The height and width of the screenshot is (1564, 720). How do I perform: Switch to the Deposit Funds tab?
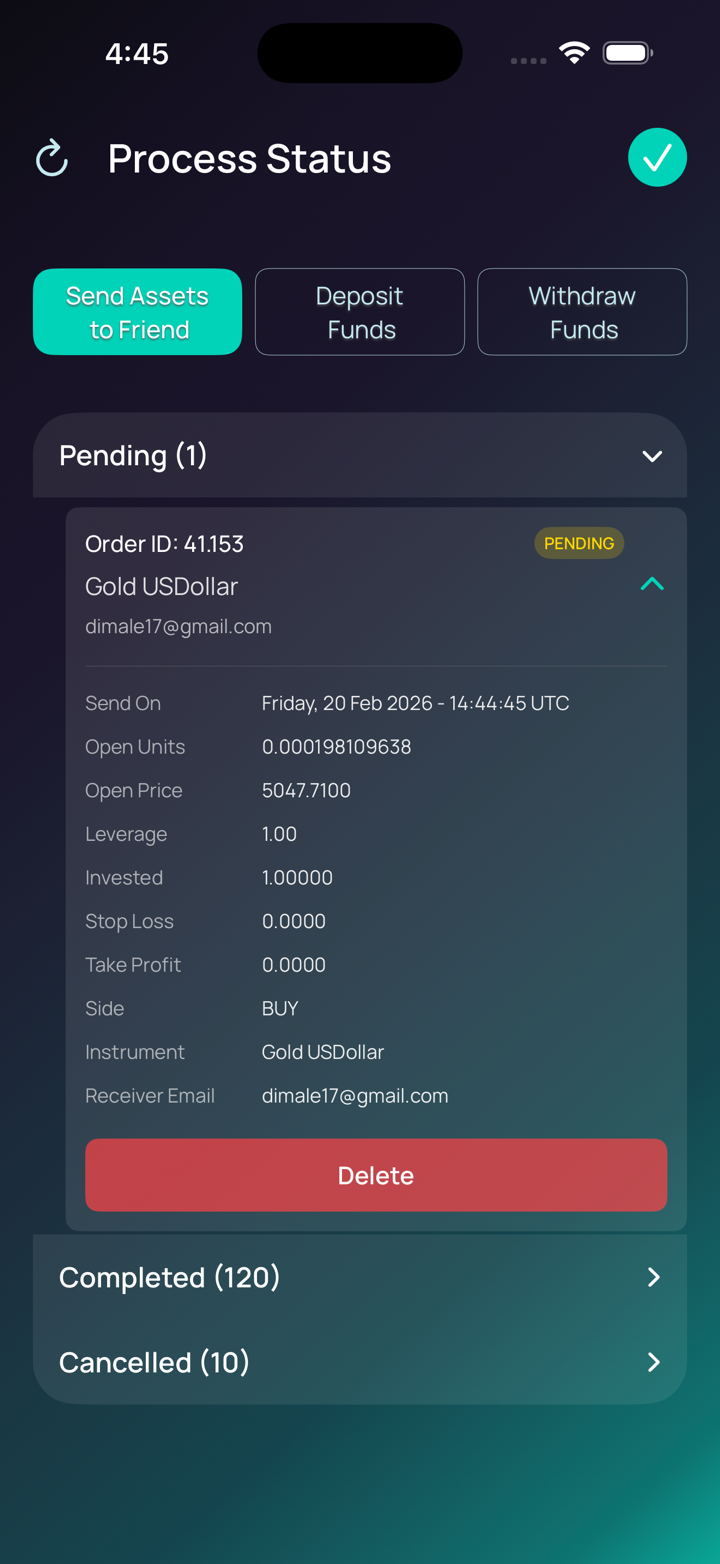(x=360, y=312)
